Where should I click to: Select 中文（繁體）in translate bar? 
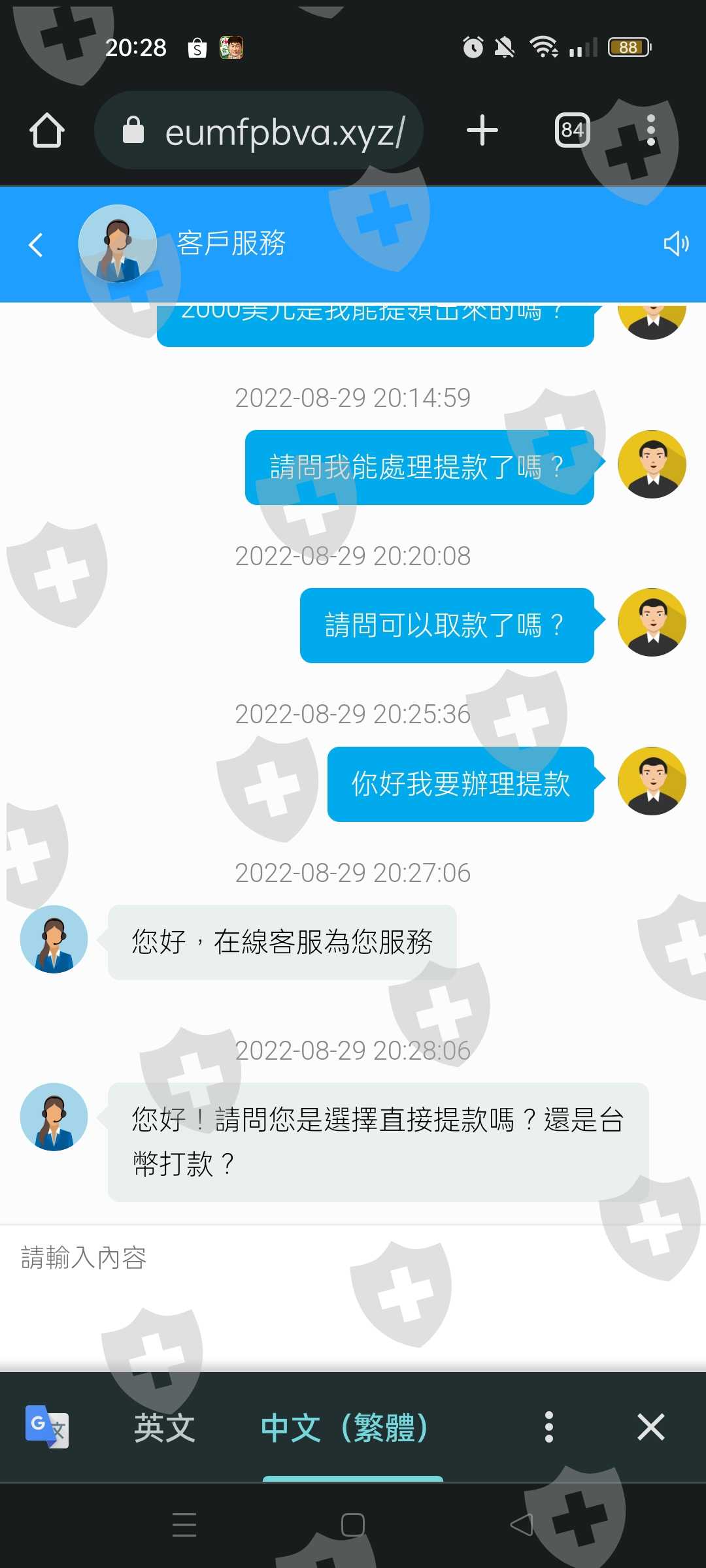[345, 1428]
